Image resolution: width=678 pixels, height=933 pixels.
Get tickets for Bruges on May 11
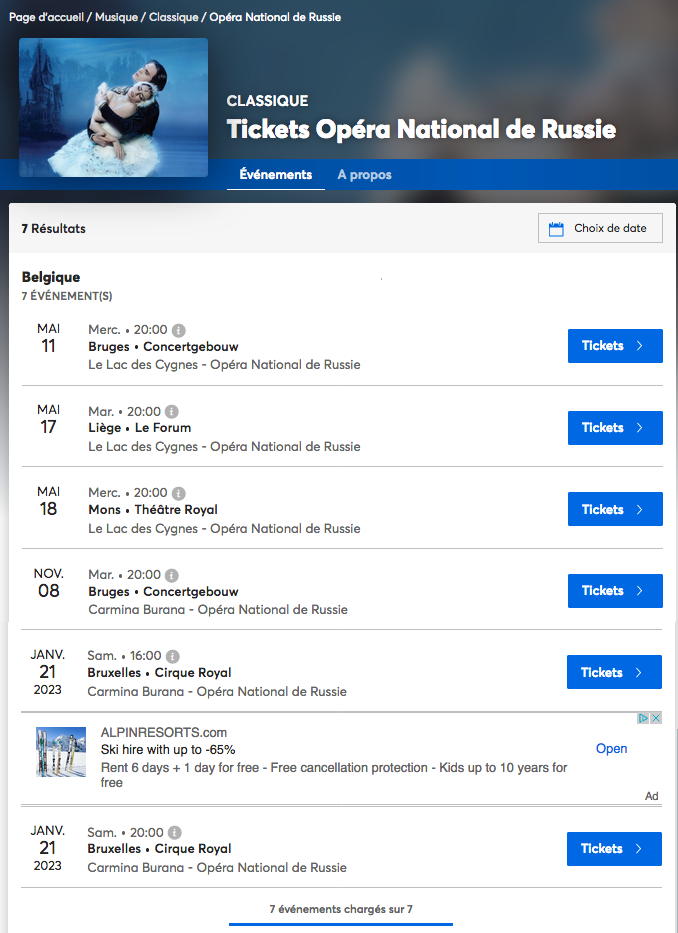click(614, 346)
